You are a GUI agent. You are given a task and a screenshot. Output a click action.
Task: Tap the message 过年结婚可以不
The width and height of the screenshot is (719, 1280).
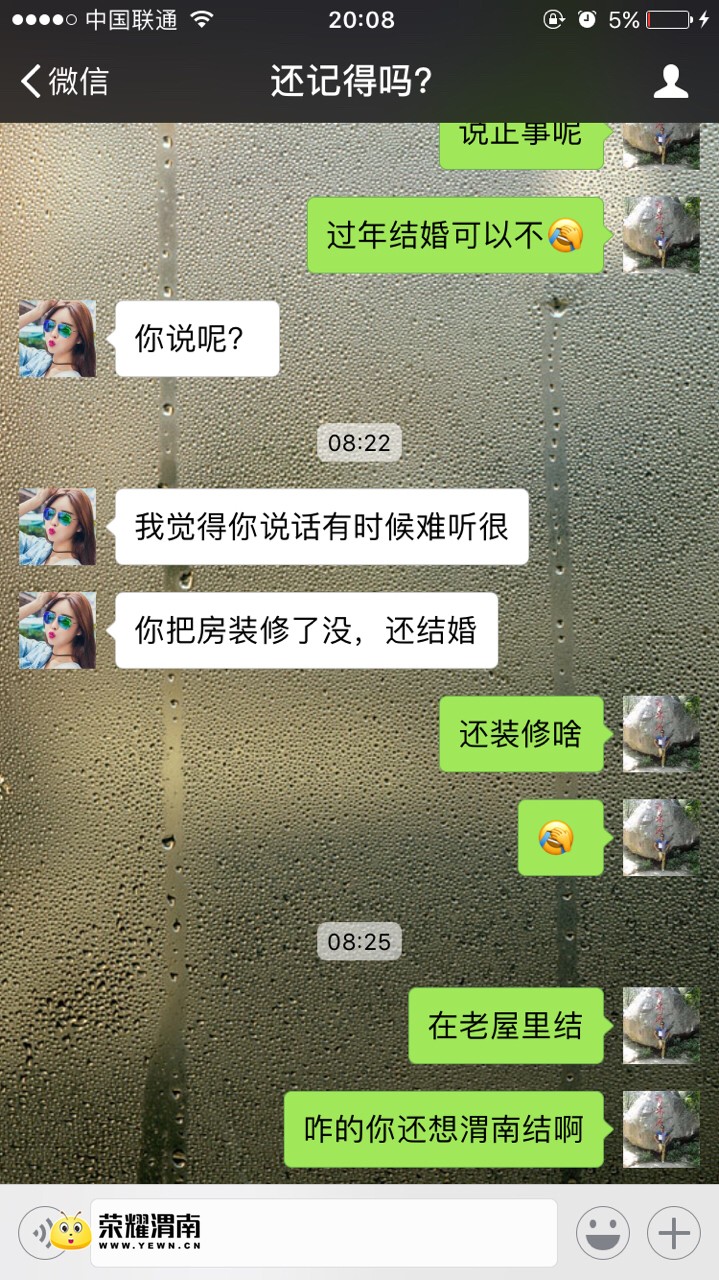(x=455, y=235)
